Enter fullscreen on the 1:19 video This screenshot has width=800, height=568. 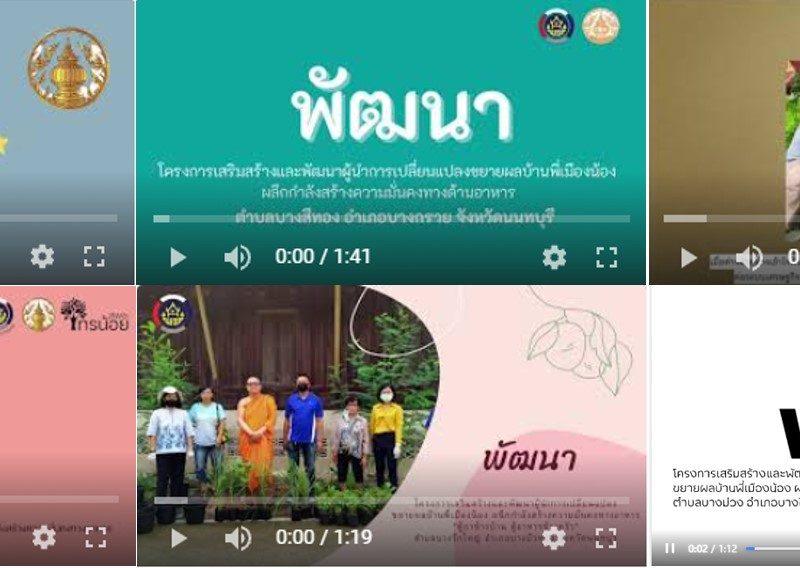606,538
